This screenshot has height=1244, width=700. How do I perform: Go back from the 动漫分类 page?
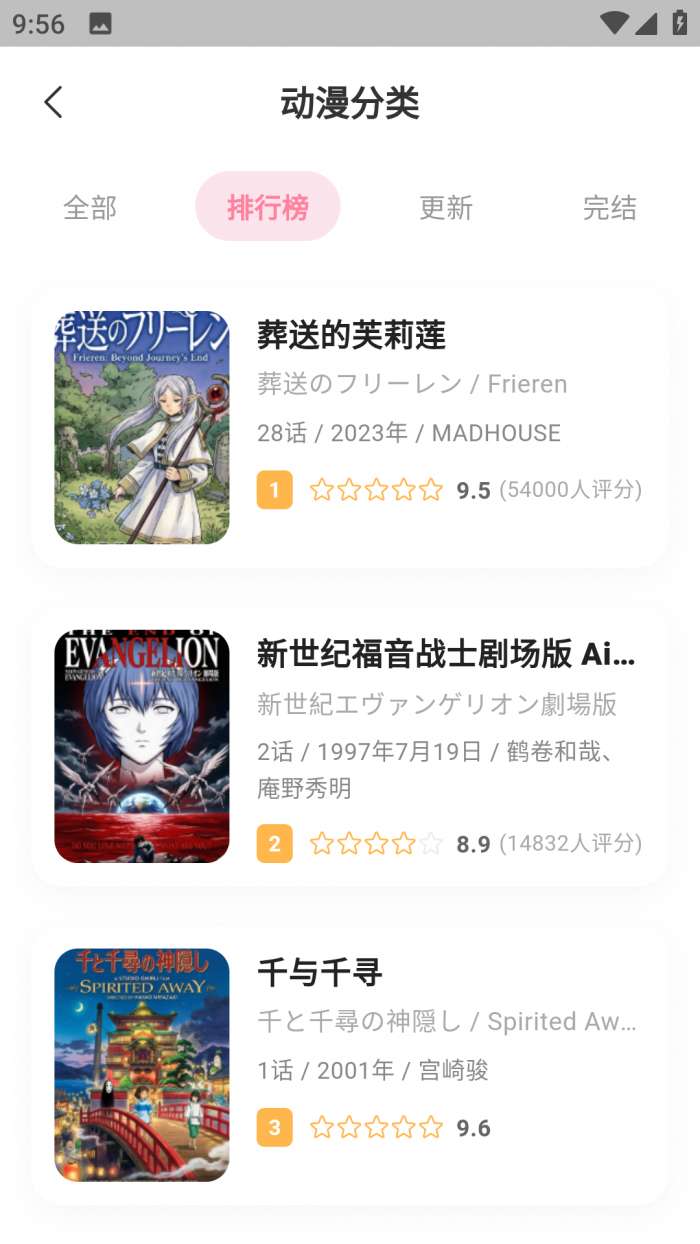point(54,102)
